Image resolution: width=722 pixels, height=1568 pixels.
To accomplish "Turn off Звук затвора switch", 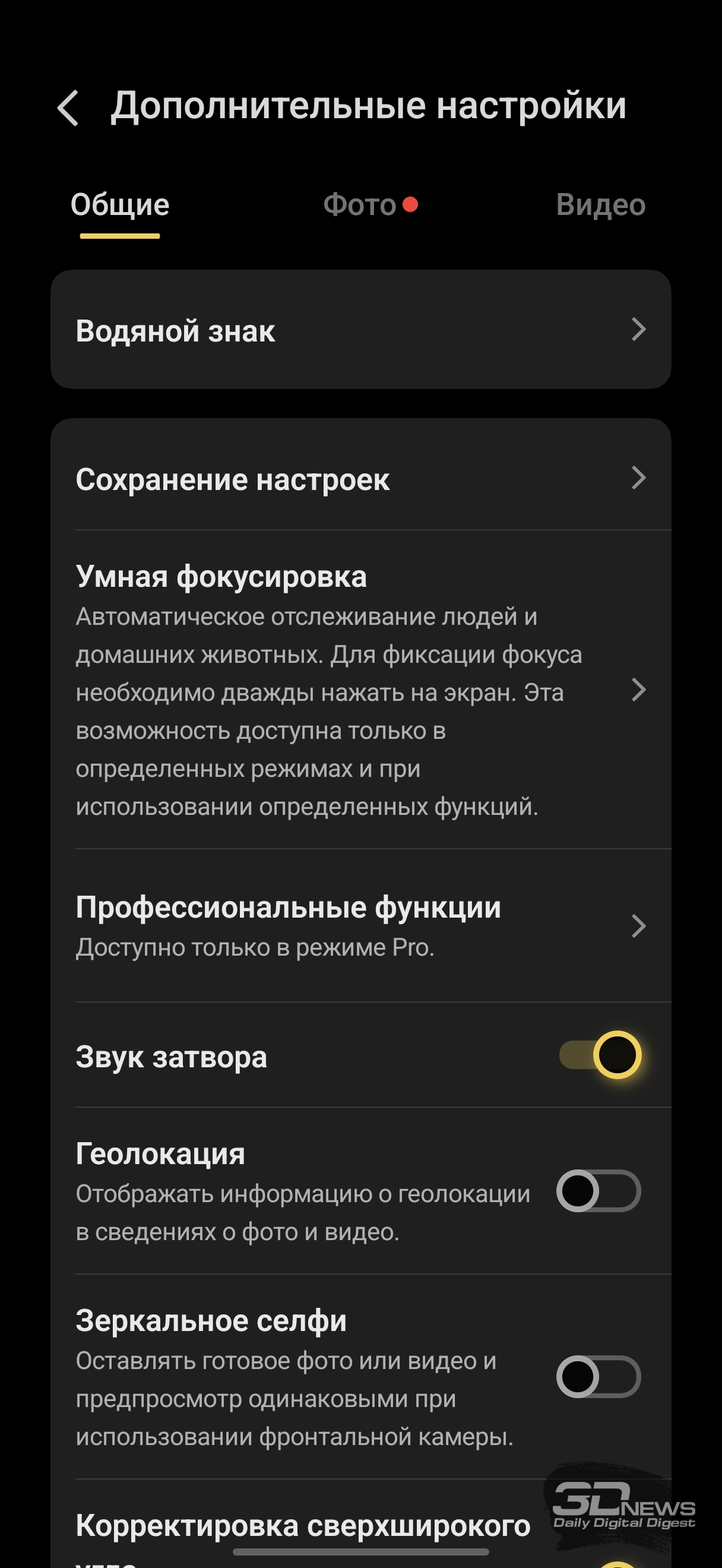I will [x=599, y=1055].
